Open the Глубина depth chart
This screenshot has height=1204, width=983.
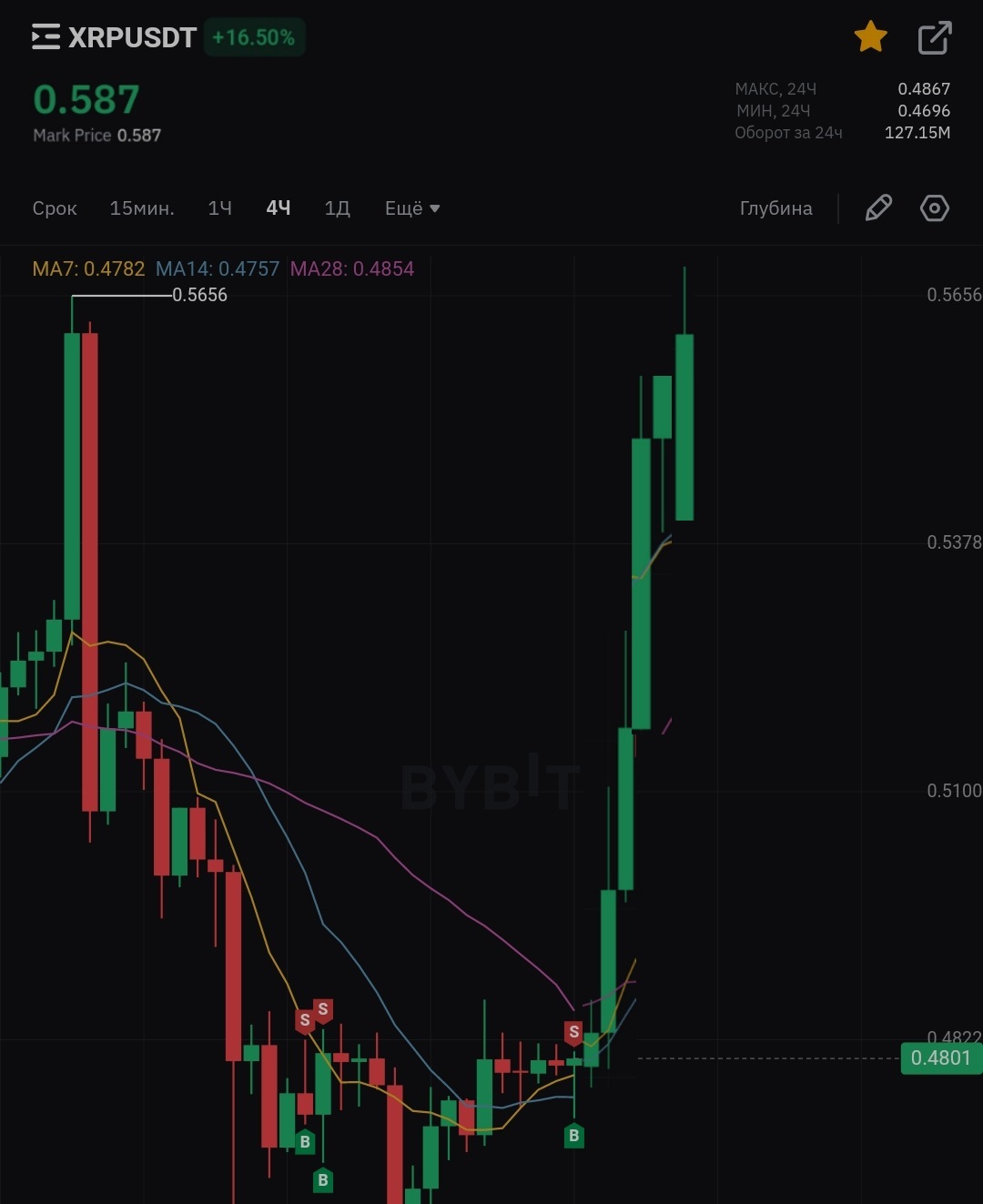click(775, 208)
